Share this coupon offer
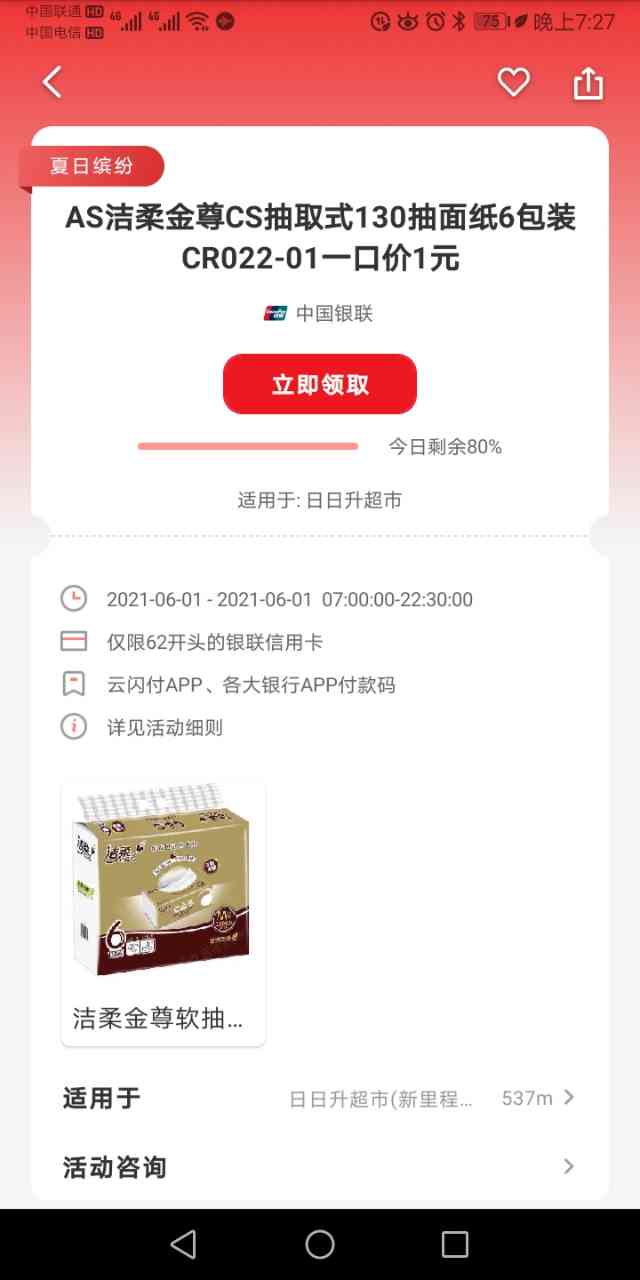This screenshot has width=640, height=1280. (588, 83)
